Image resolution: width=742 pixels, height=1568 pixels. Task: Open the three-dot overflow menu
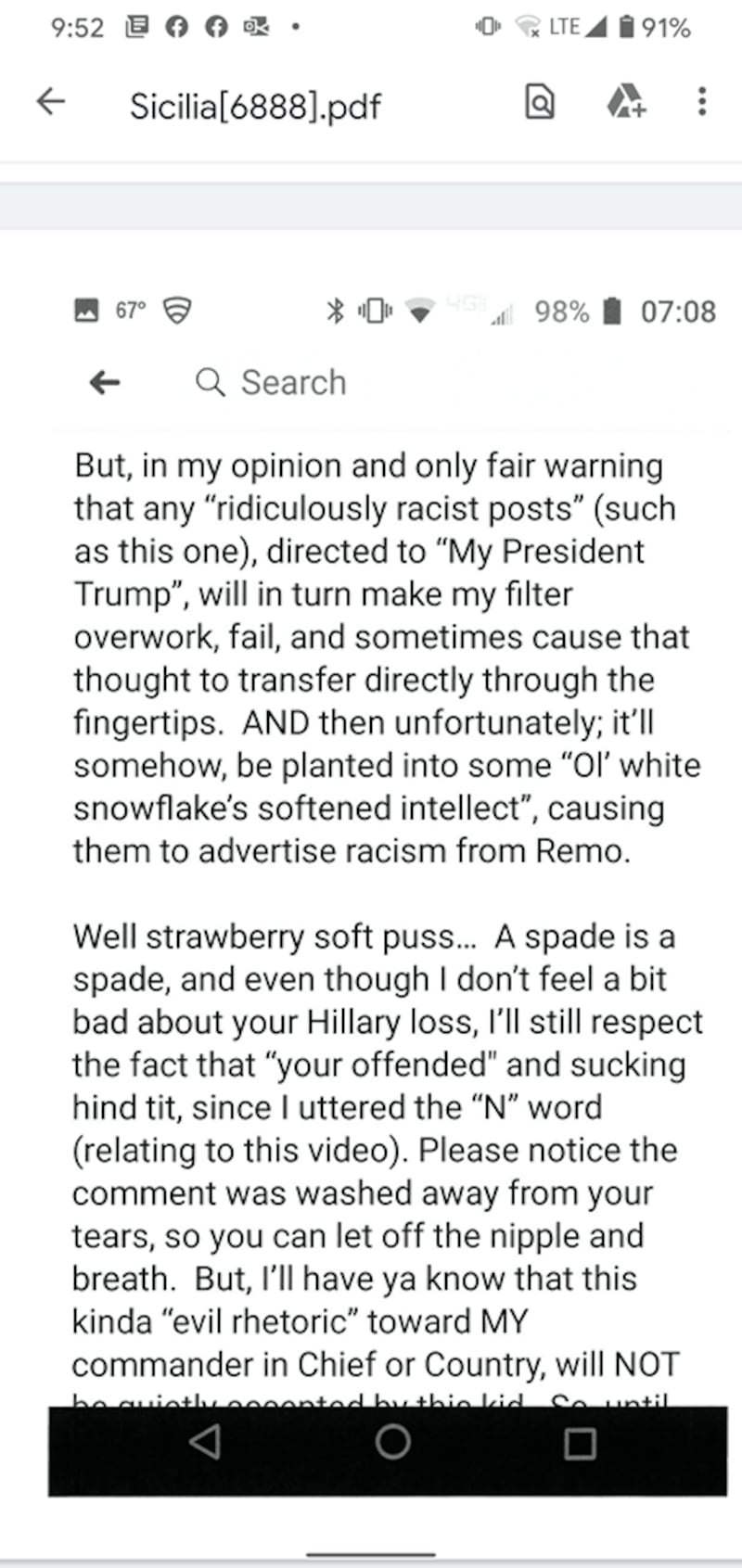pos(702,101)
